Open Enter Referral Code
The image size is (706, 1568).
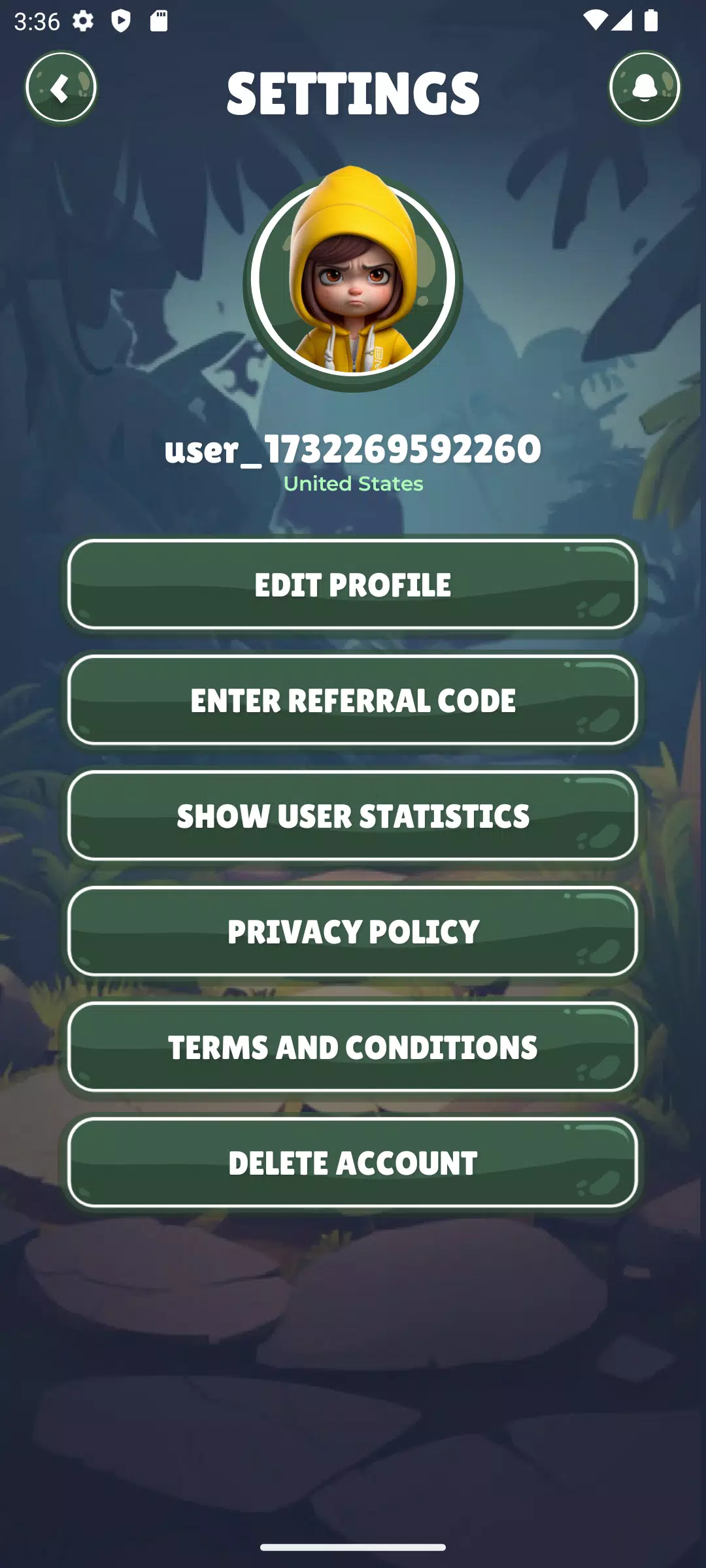tap(352, 700)
